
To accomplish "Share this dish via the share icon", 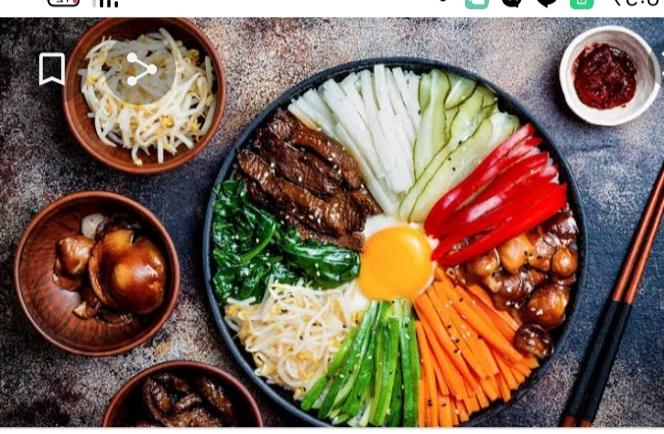I will point(141,69).
